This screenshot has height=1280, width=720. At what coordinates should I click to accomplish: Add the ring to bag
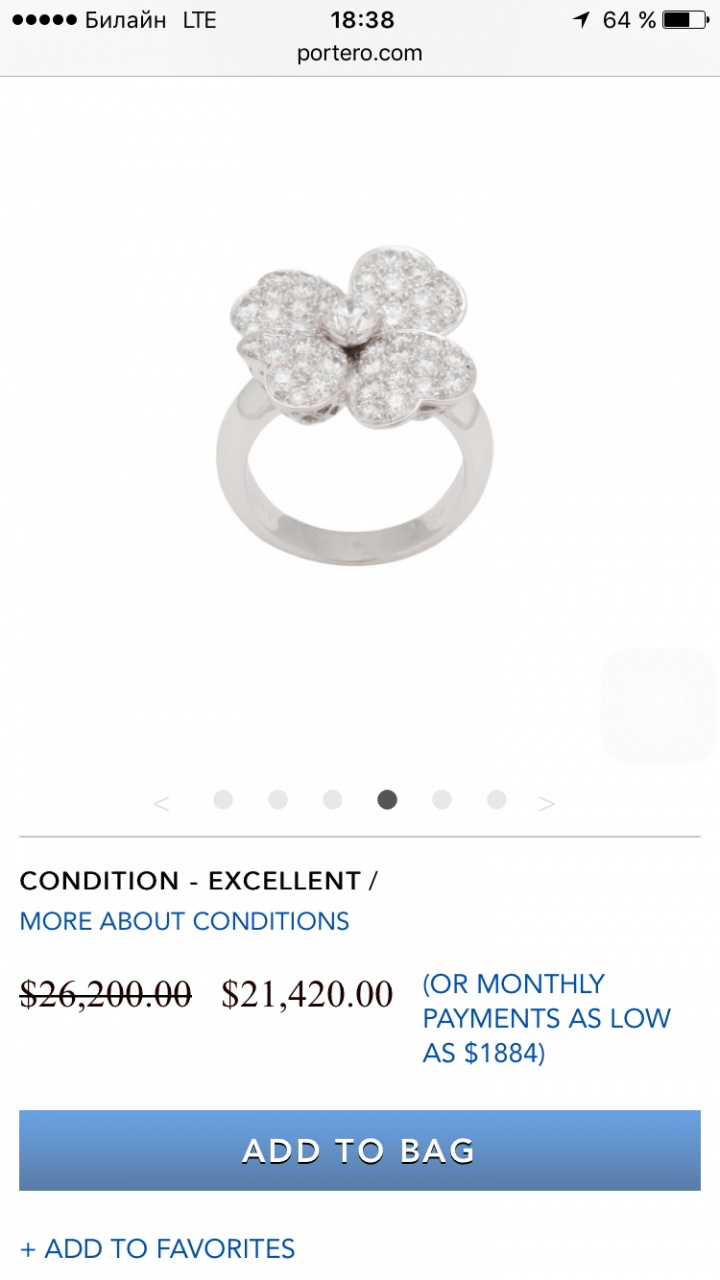pos(359,1150)
